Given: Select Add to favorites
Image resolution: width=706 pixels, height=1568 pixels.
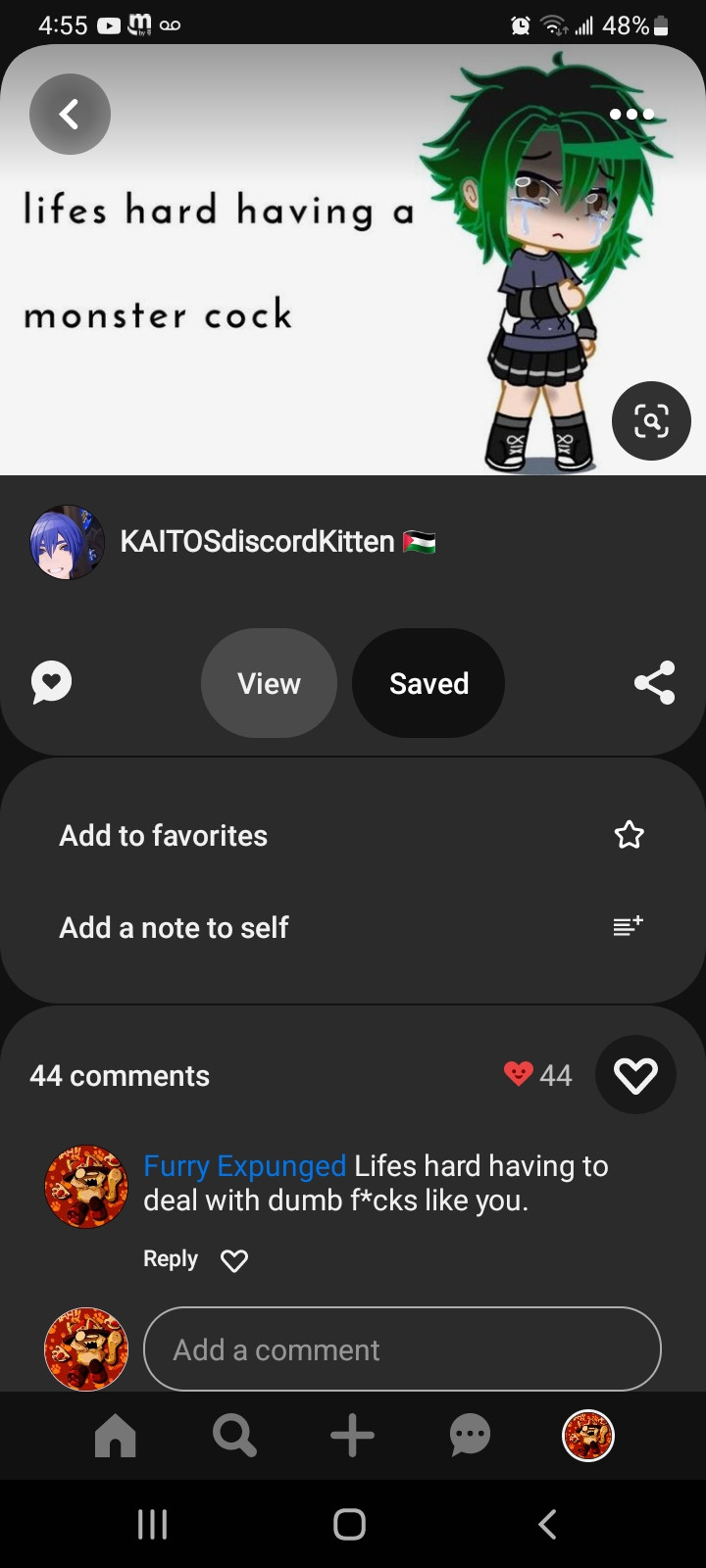Looking at the screenshot, I should tap(352, 835).
